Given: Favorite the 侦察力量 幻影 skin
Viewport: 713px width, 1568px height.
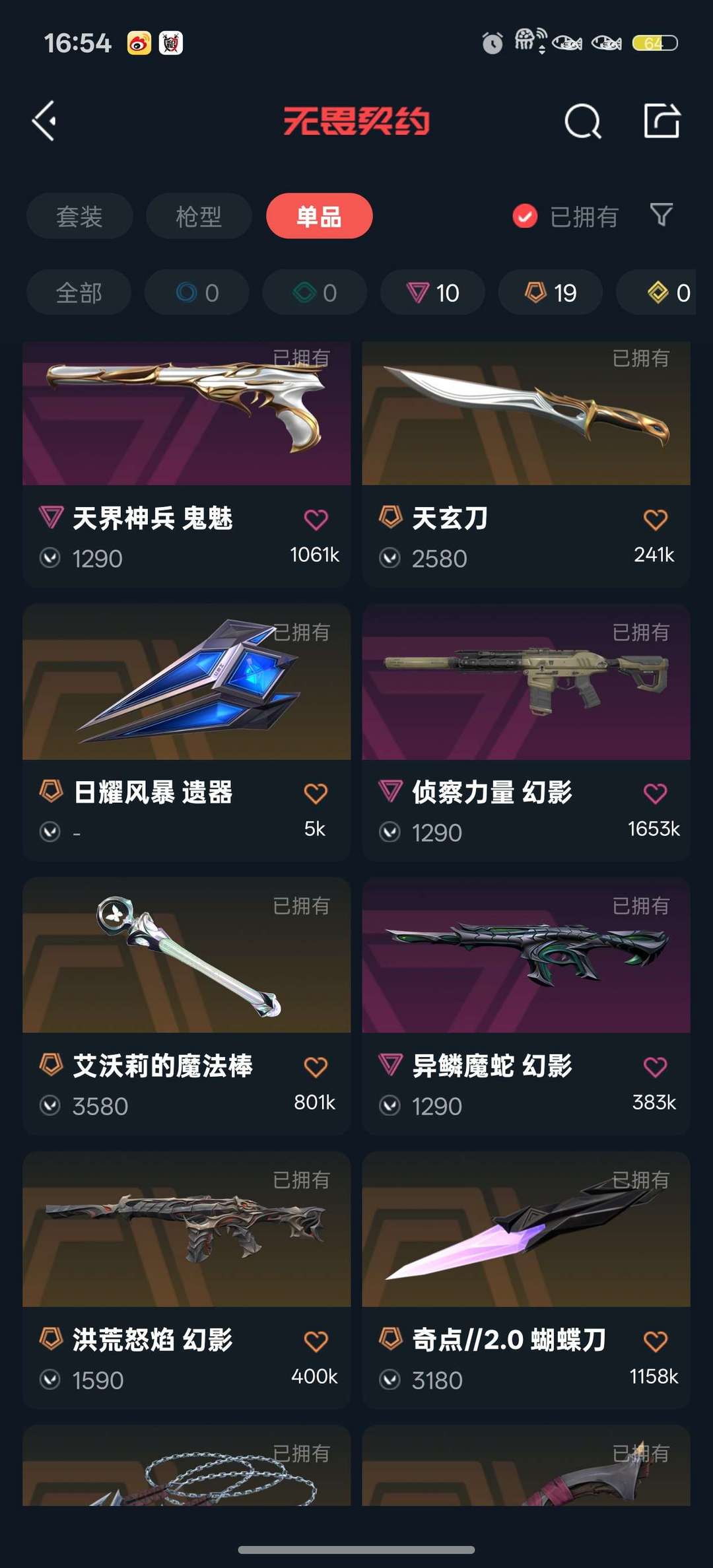Looking at the screenshot, I should (x=655, y=793).
